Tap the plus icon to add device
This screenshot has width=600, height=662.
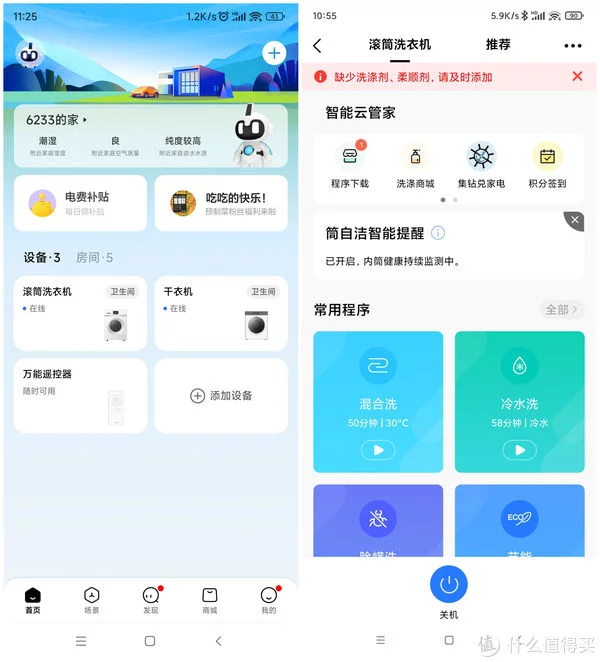click(273, 53)
